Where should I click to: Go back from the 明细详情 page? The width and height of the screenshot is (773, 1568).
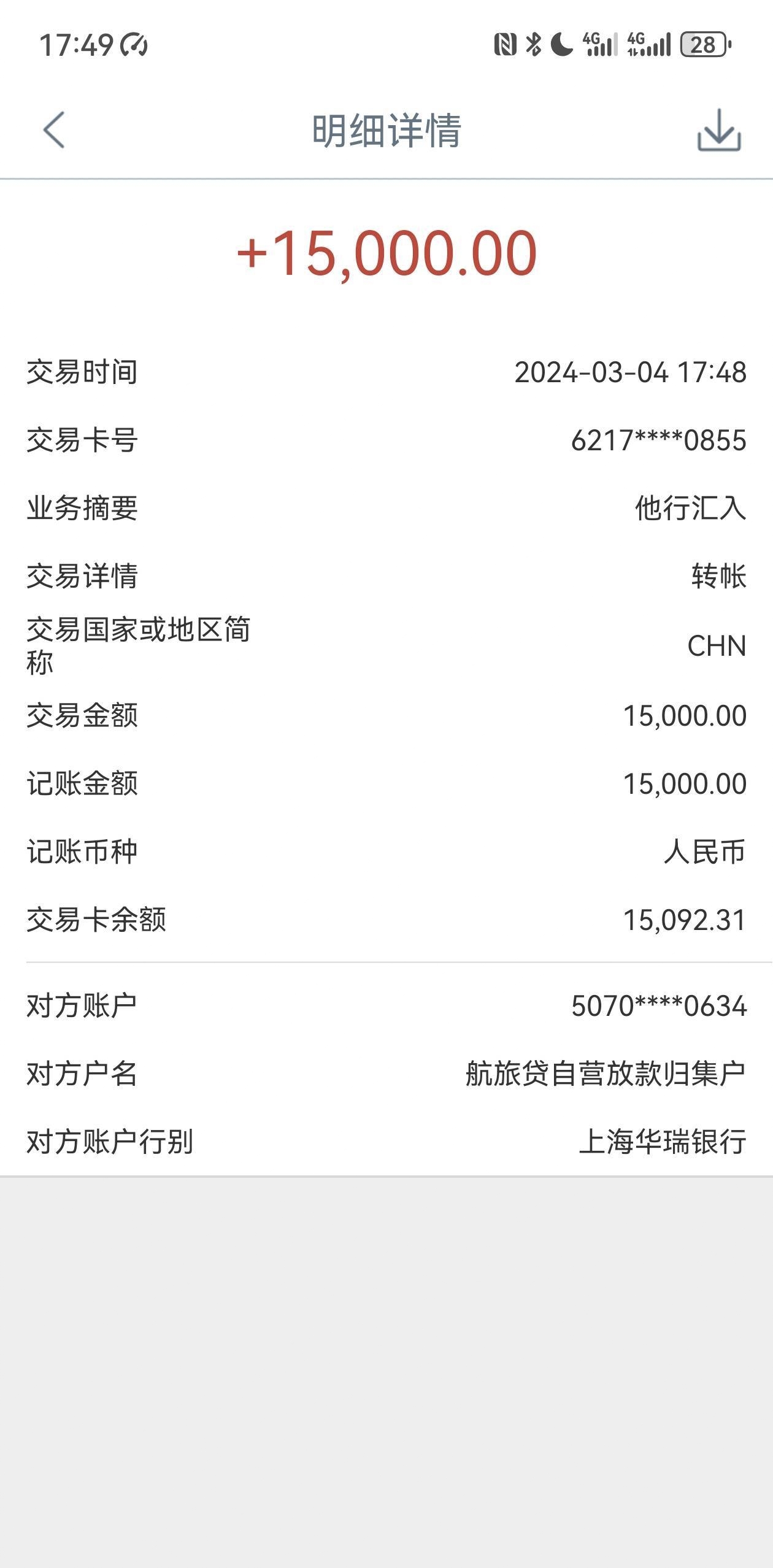pyautogui.click(x=54, y=130)
